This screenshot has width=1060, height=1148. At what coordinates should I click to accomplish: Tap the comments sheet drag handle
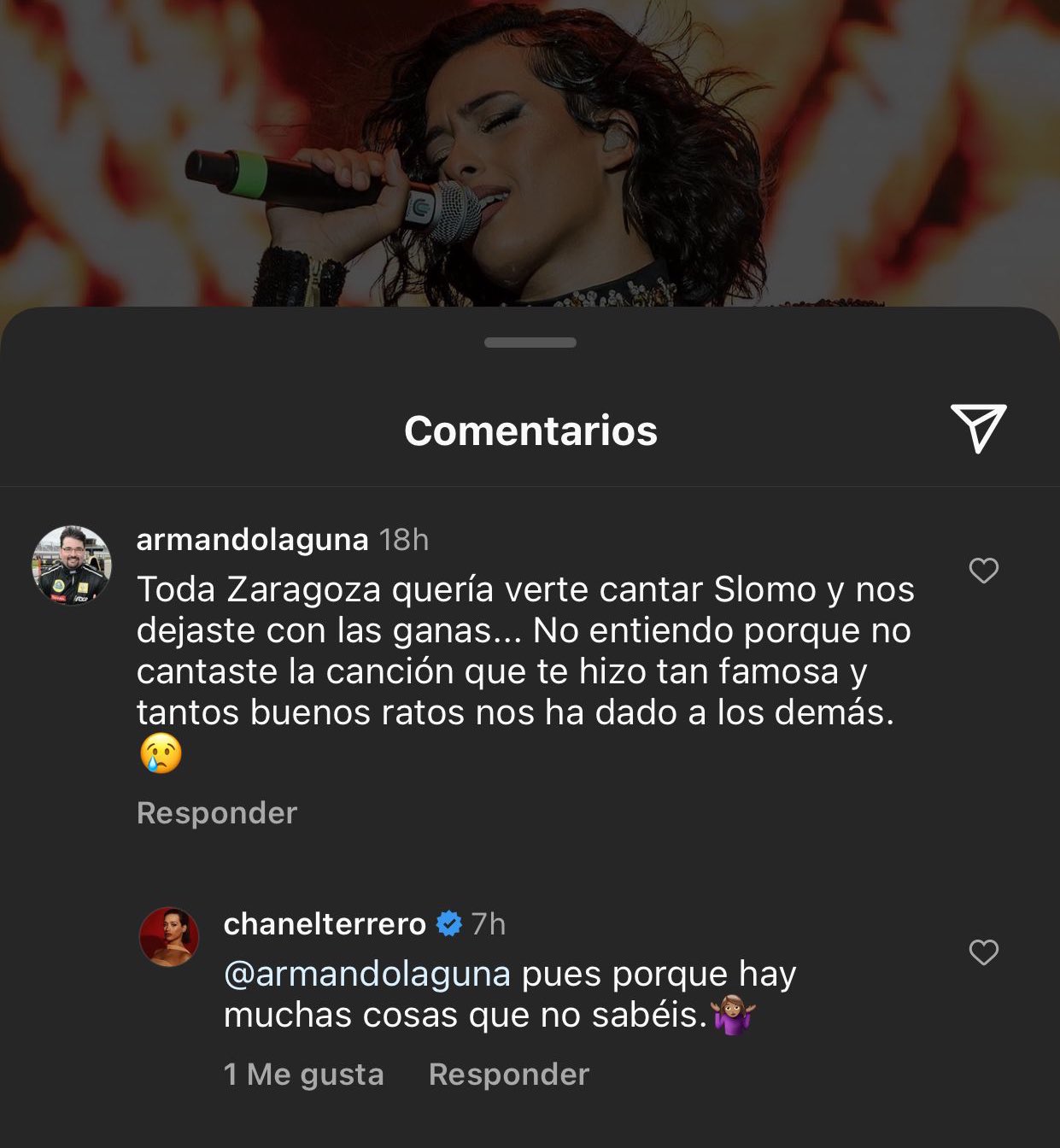coord(530,343)
